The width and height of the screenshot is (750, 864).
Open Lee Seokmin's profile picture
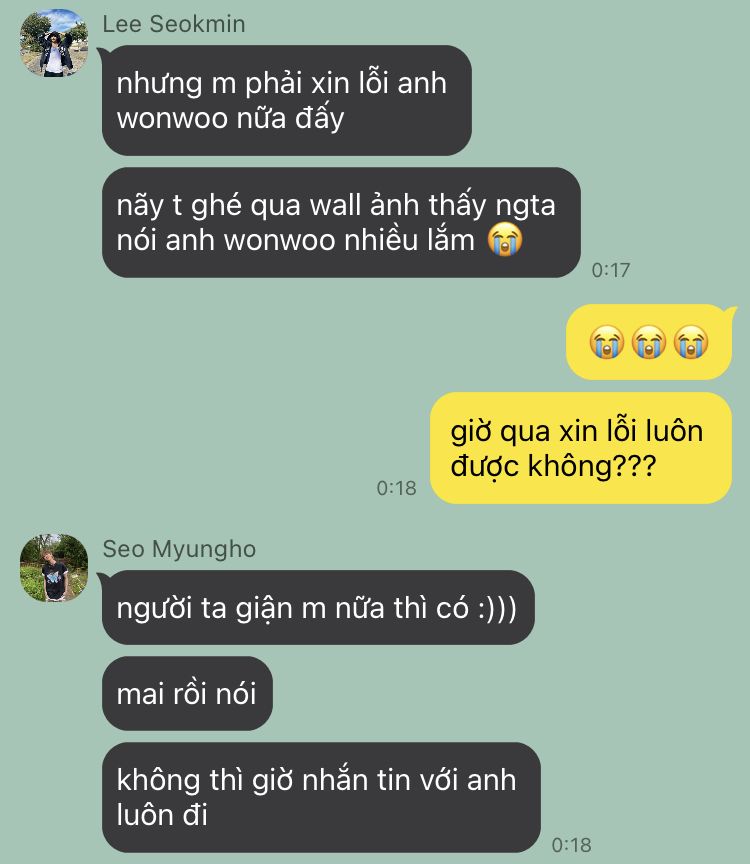[54, 43]
